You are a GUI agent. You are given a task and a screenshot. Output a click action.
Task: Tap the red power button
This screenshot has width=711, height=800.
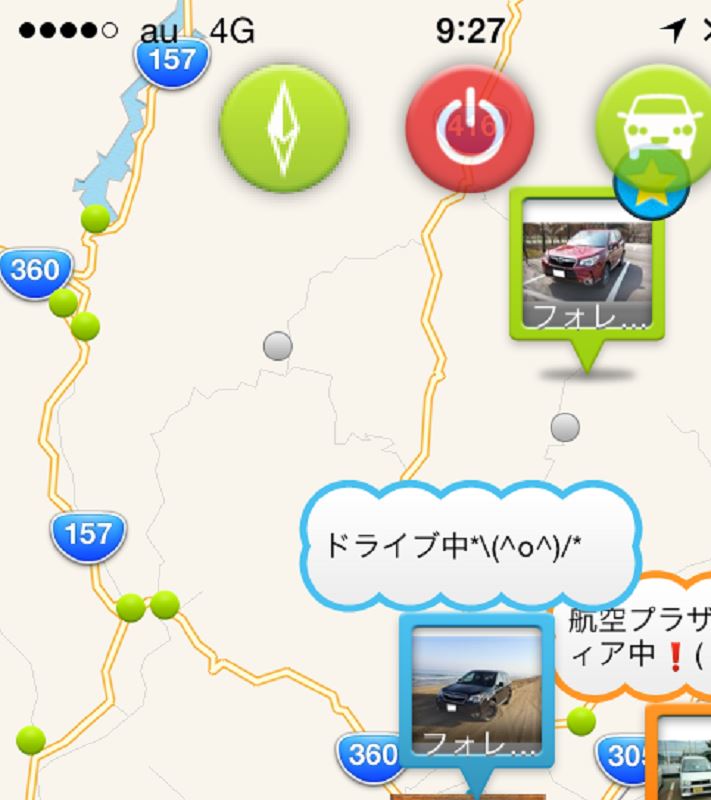(x=470, y=129)
